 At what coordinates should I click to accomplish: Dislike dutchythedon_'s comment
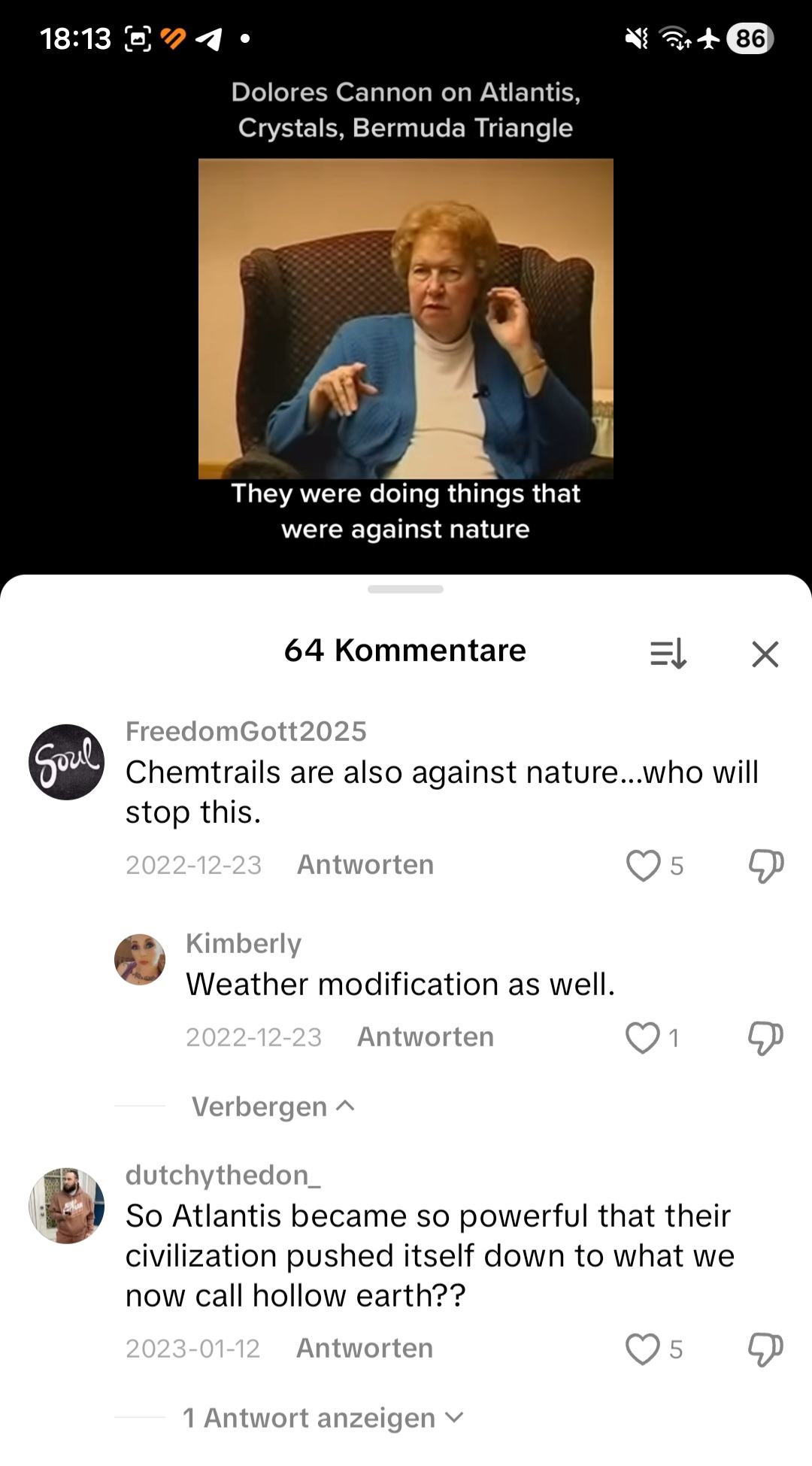[765, 1349]
